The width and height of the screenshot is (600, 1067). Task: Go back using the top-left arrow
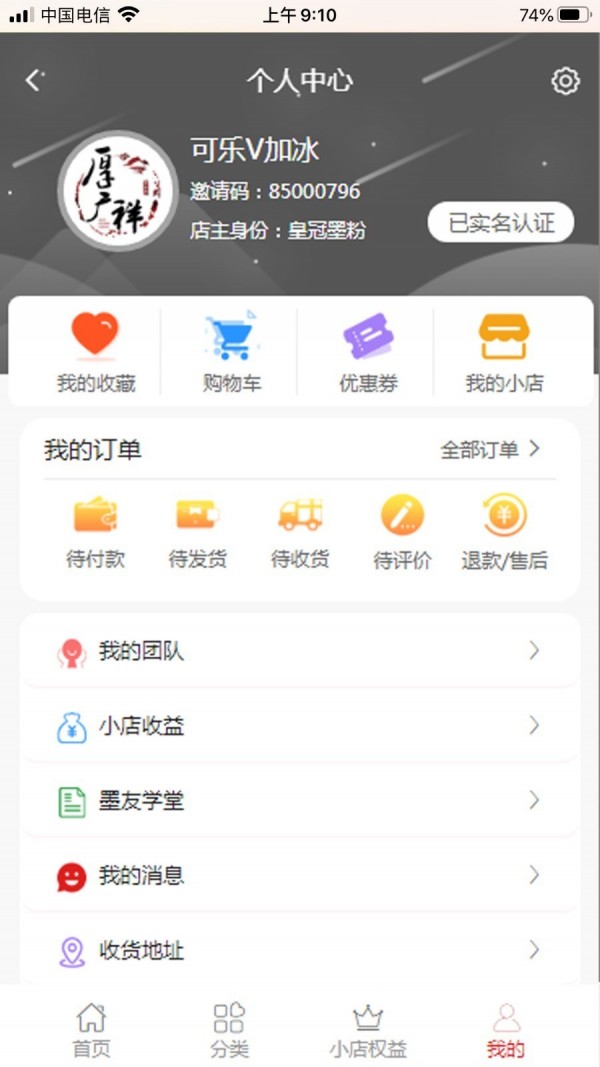pos(35,81)
